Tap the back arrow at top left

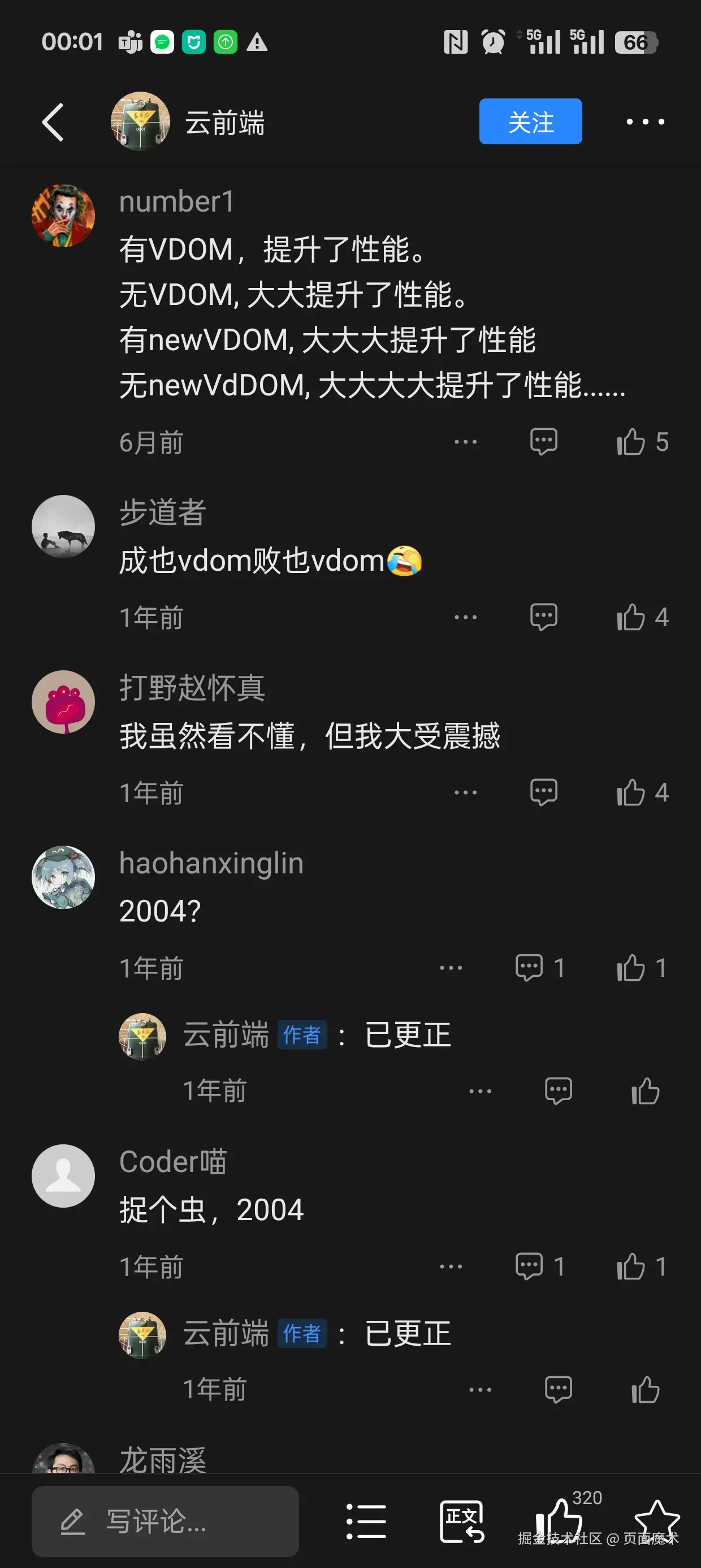pyautogui.click(x=53, y=121)
